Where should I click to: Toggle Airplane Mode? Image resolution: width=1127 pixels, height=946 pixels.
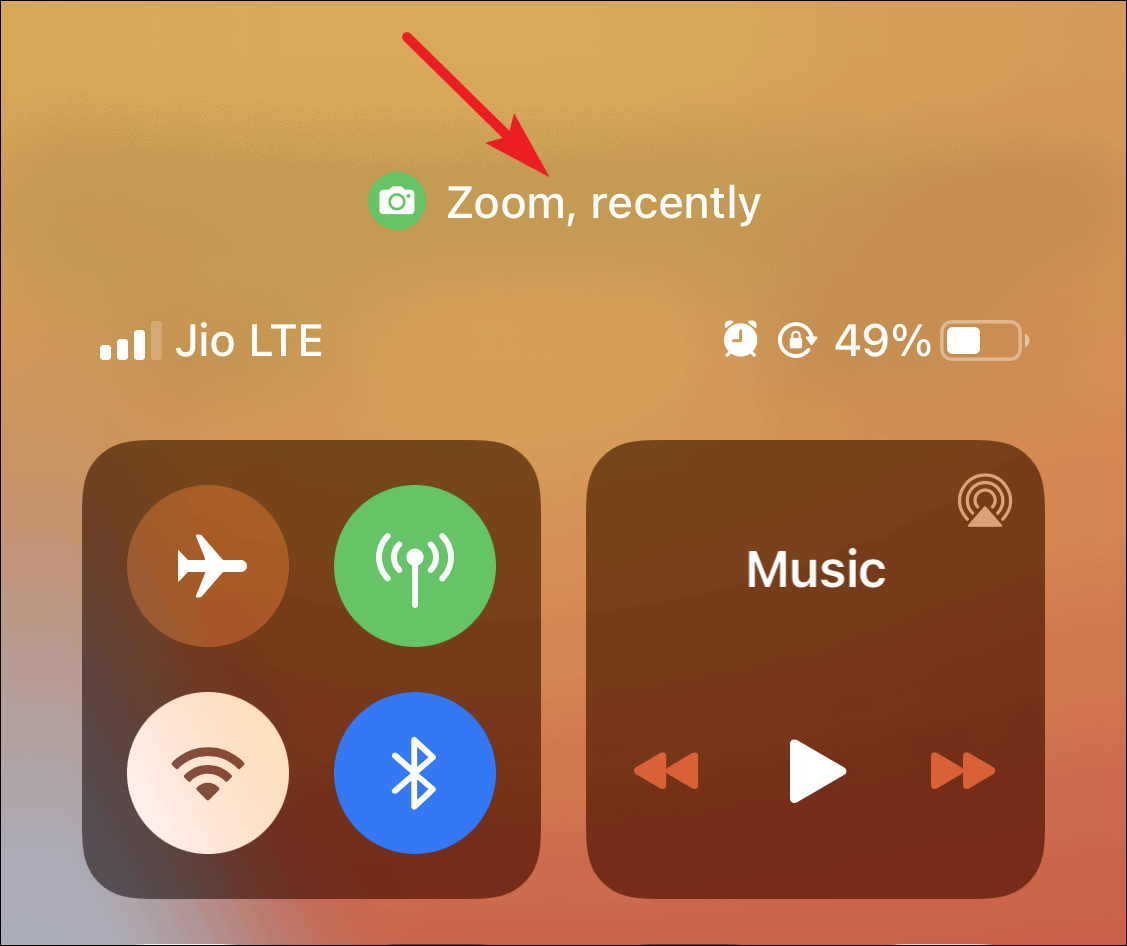coord(208,566)
